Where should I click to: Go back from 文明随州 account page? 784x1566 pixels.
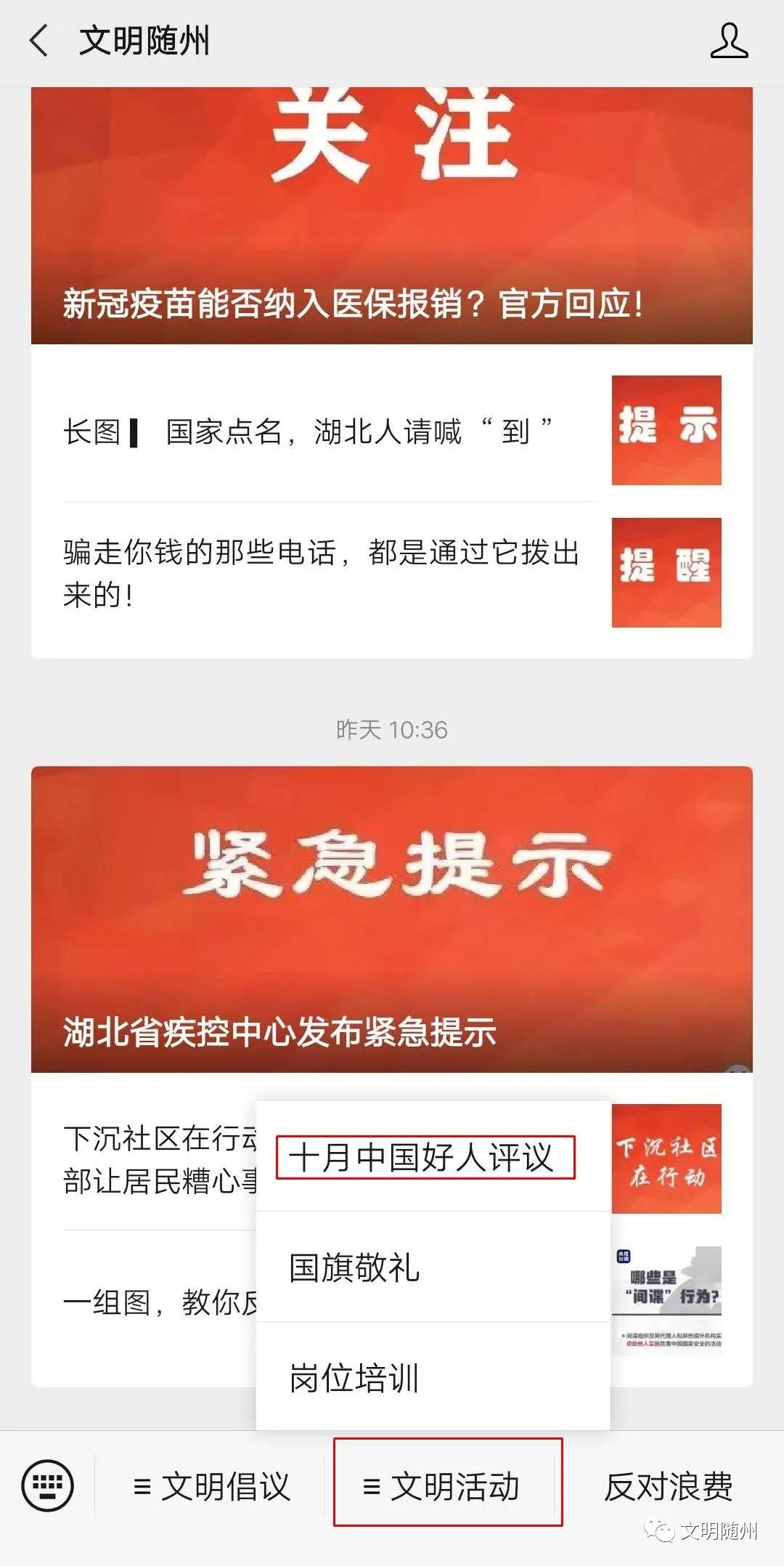click(39, 41)
